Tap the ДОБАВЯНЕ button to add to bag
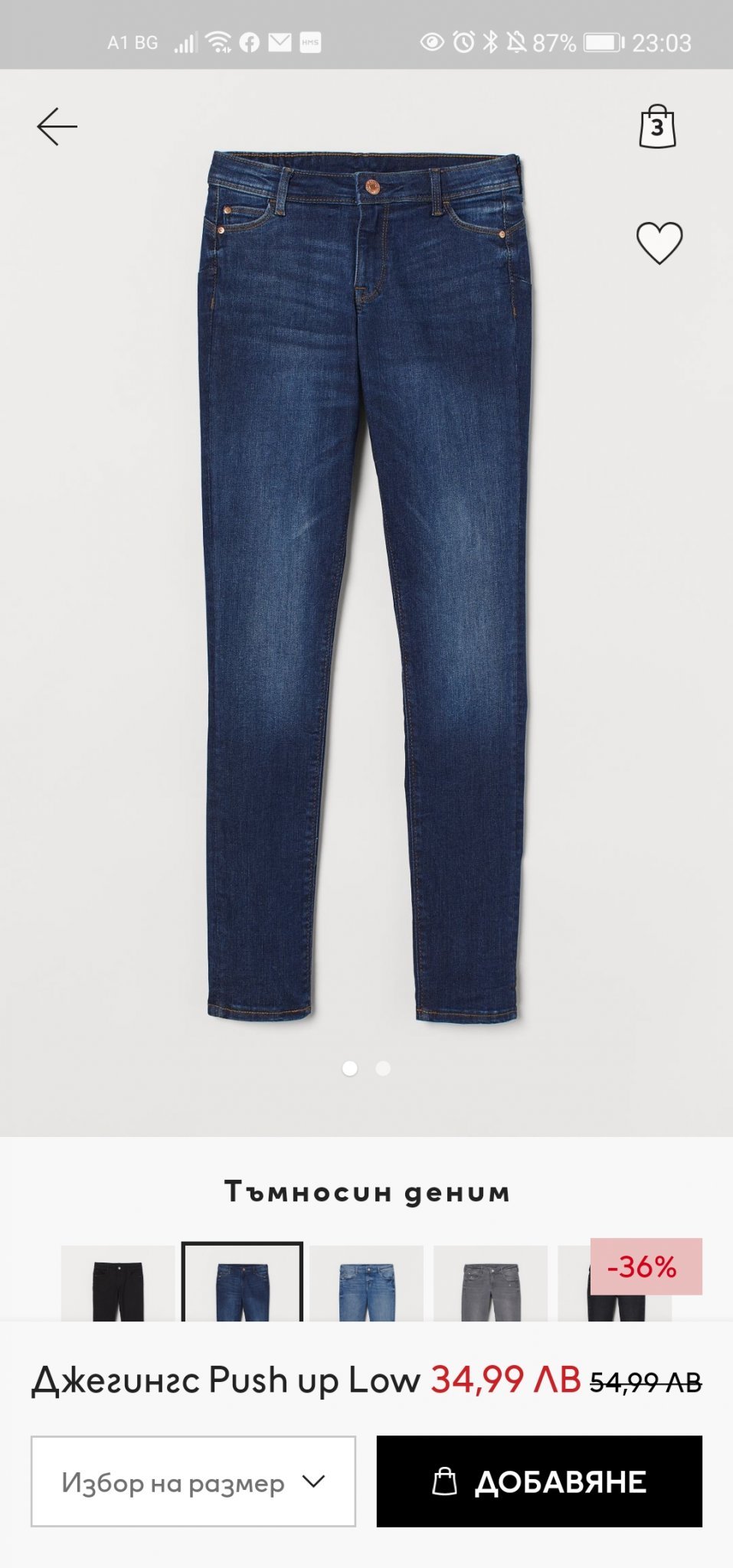The height and width of the screenshot is (1568, 733). click(x=539, y=1481)
